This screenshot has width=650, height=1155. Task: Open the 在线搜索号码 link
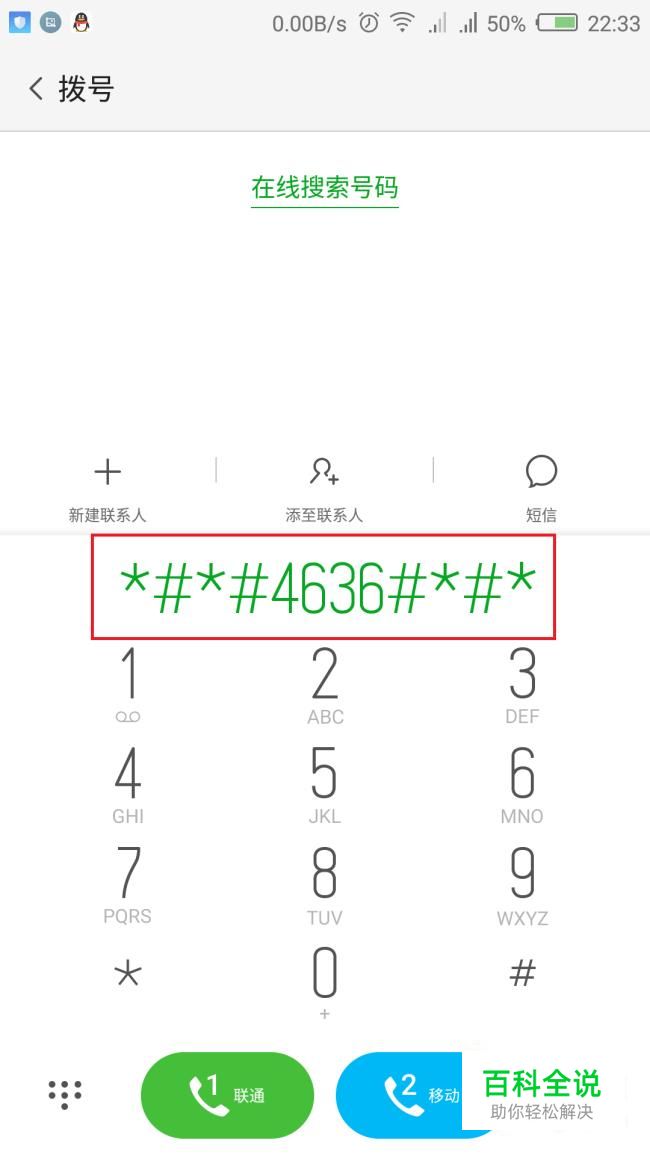pos(324,188)
